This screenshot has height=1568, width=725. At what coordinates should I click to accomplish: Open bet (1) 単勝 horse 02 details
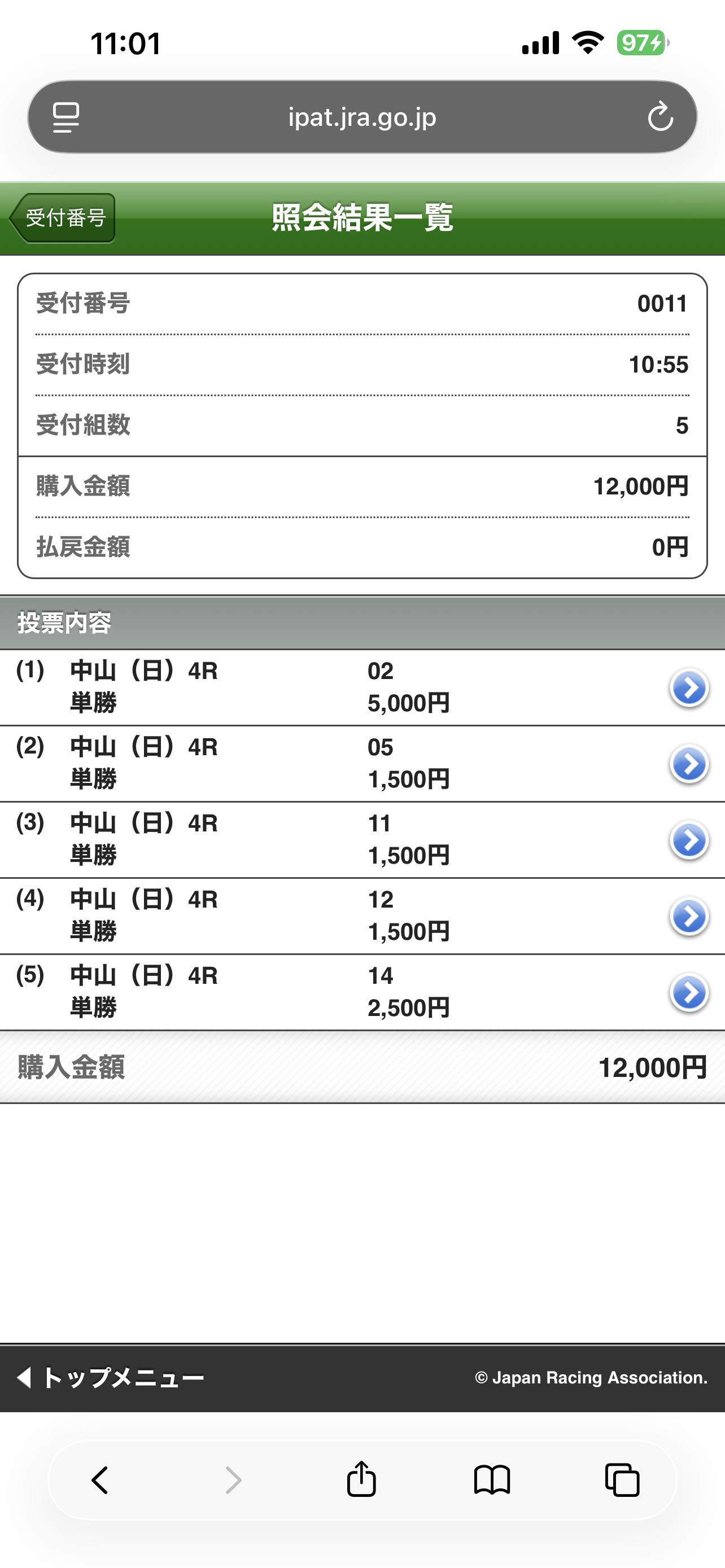click(x=688, y=689)
